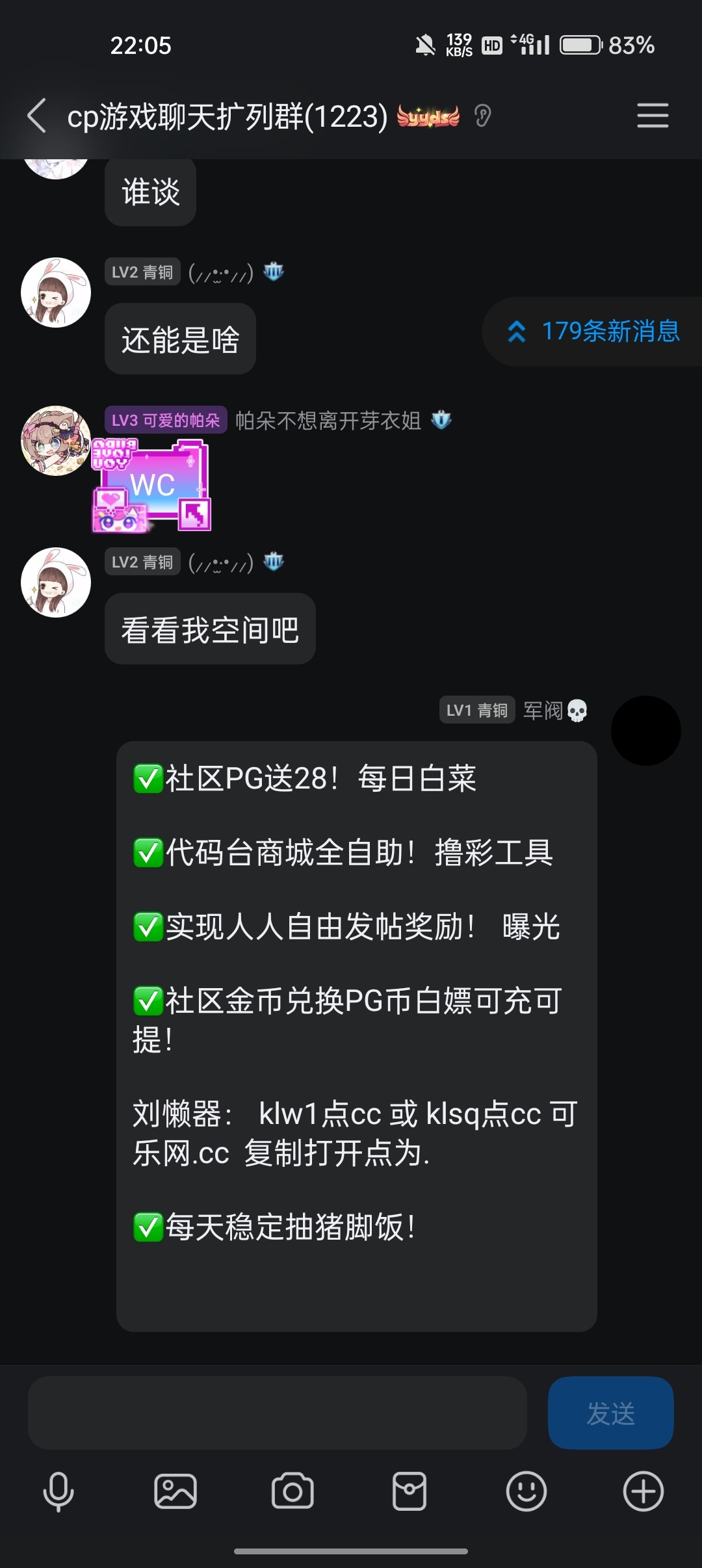Tap the 发送 button
Screen dimensions: 702x1568
pos(610,1412)
